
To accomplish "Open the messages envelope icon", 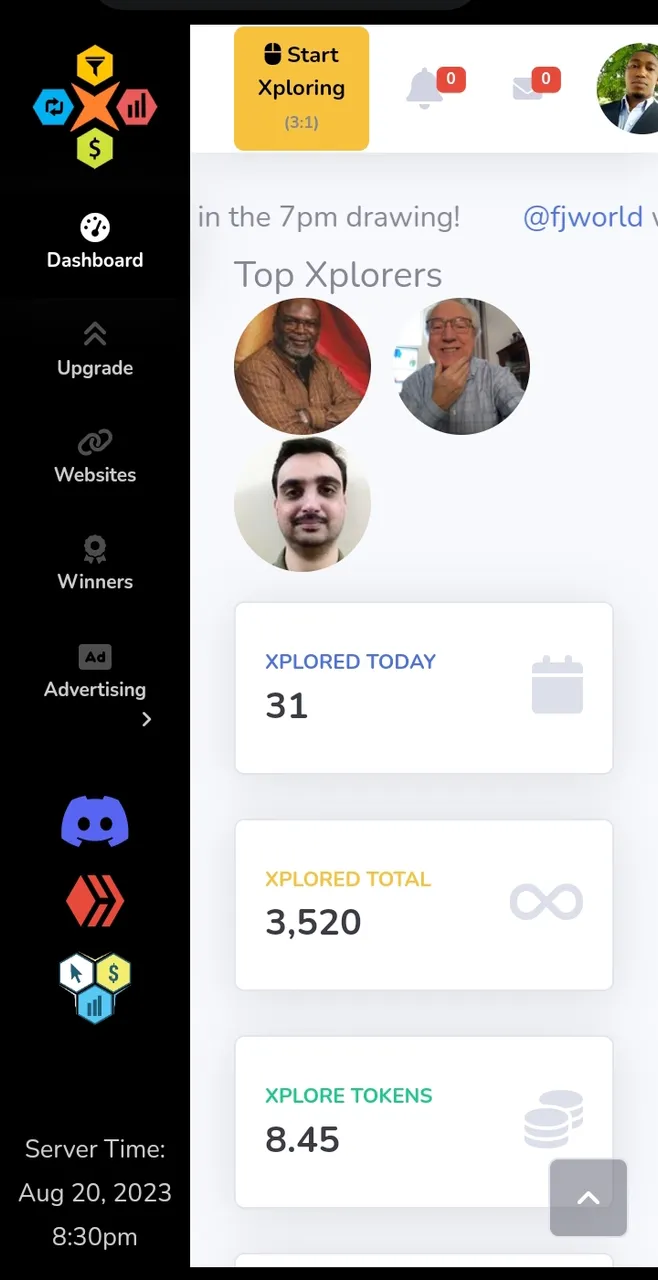I will pos(527,89).
